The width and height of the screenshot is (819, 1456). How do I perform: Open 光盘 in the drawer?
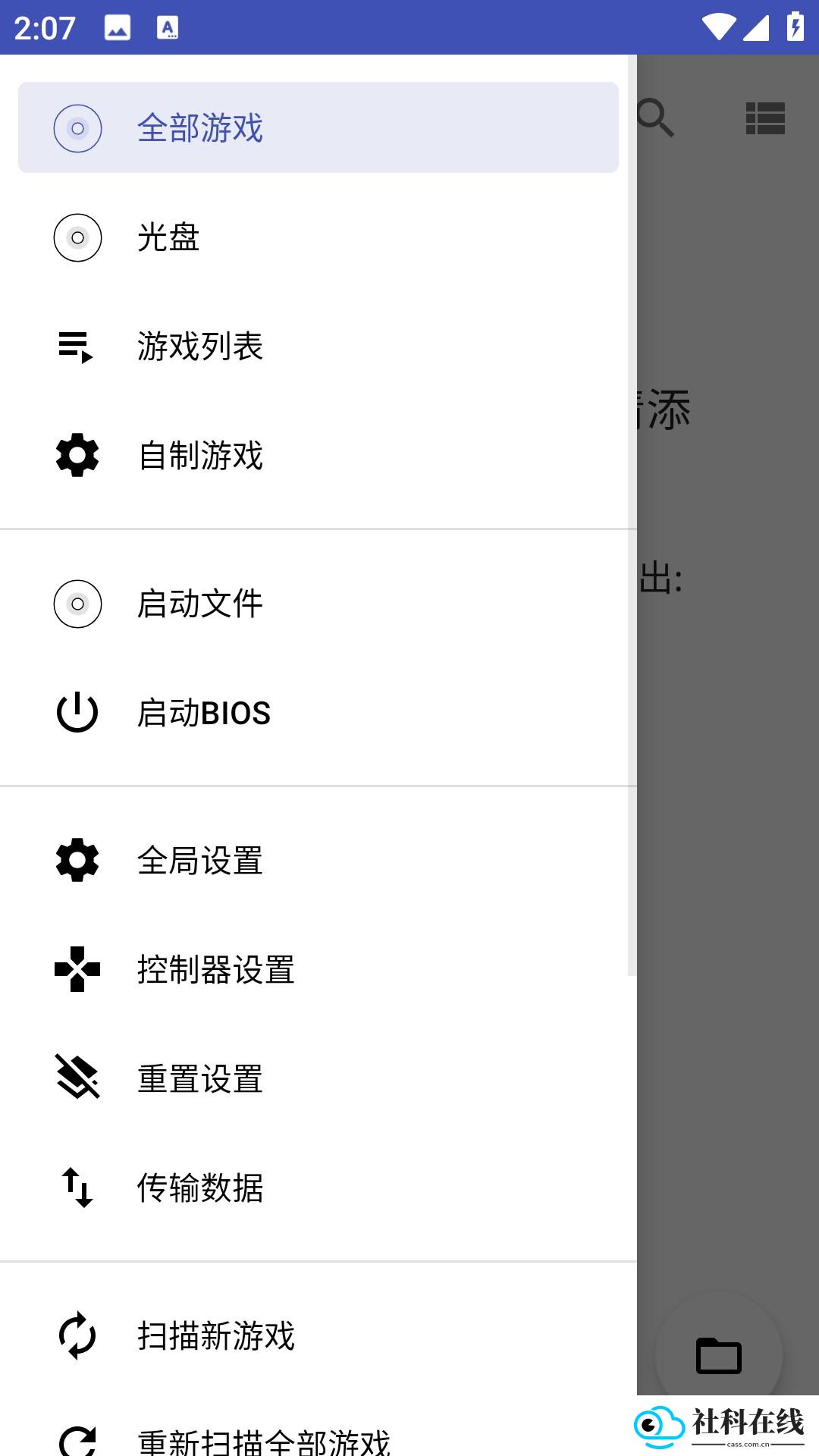318,237
